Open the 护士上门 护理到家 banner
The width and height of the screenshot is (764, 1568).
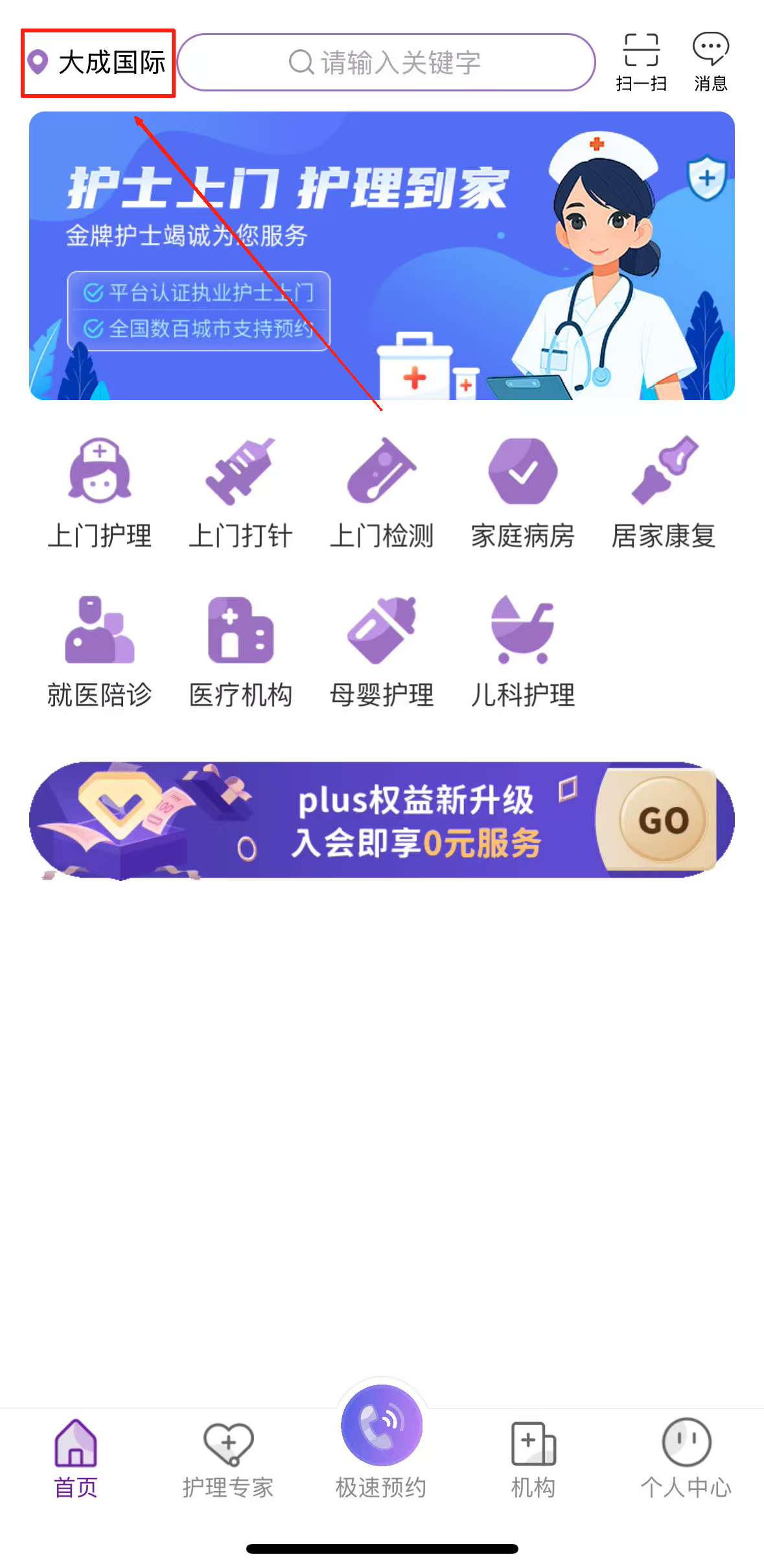382,255
